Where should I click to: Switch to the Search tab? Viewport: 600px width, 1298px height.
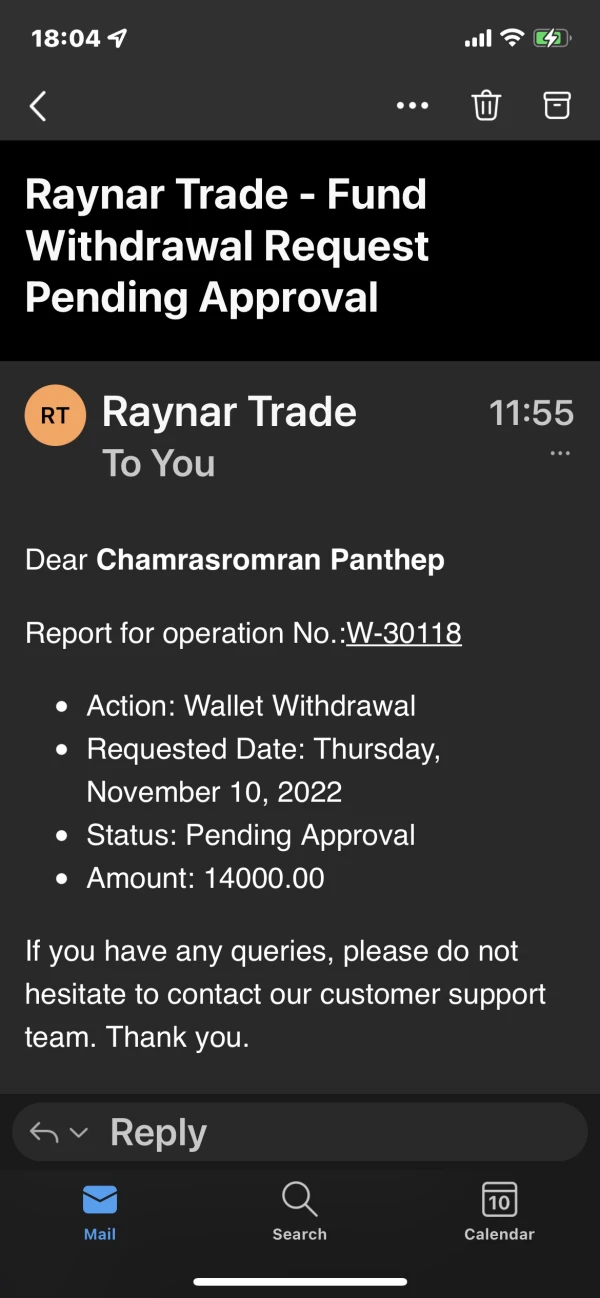300,1211
